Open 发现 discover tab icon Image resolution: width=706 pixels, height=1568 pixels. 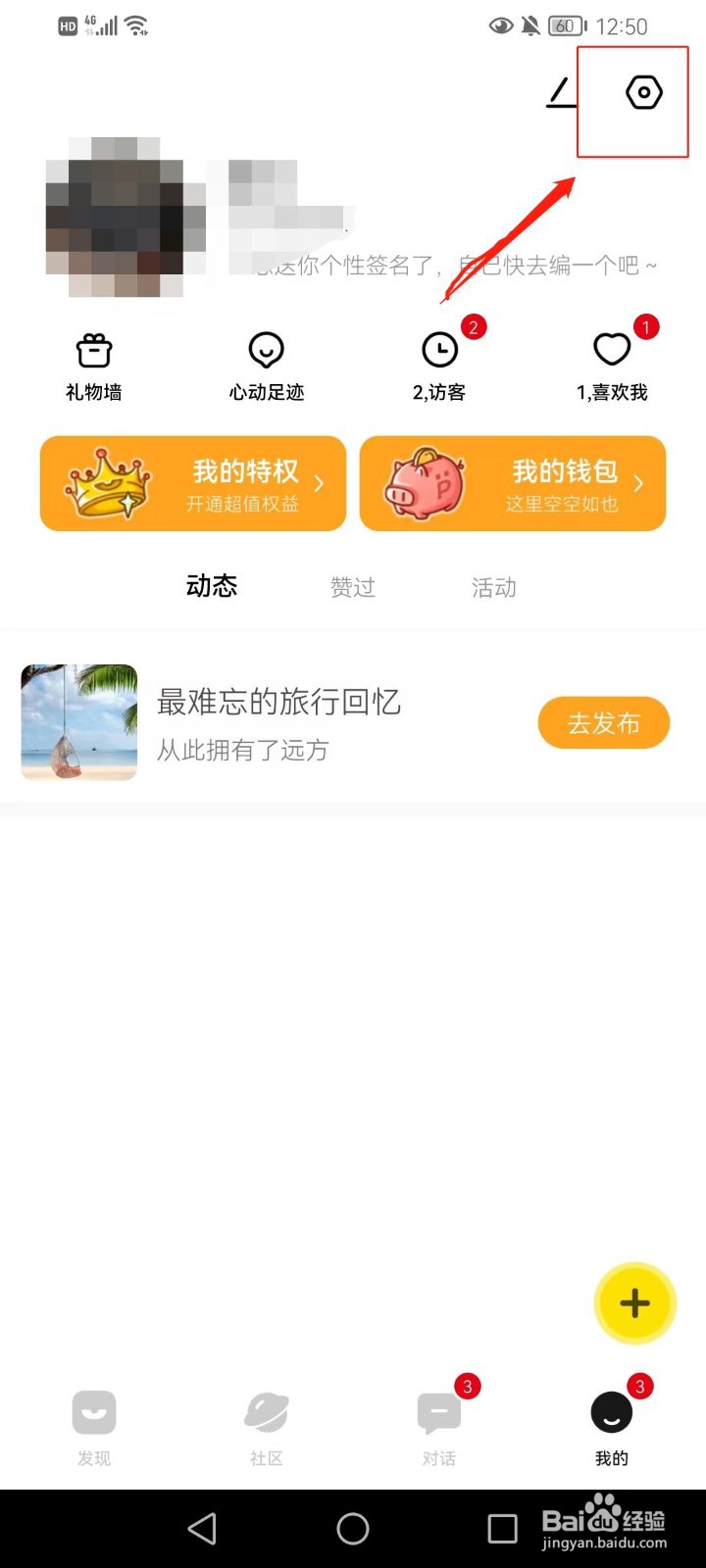pos(93,1421)
